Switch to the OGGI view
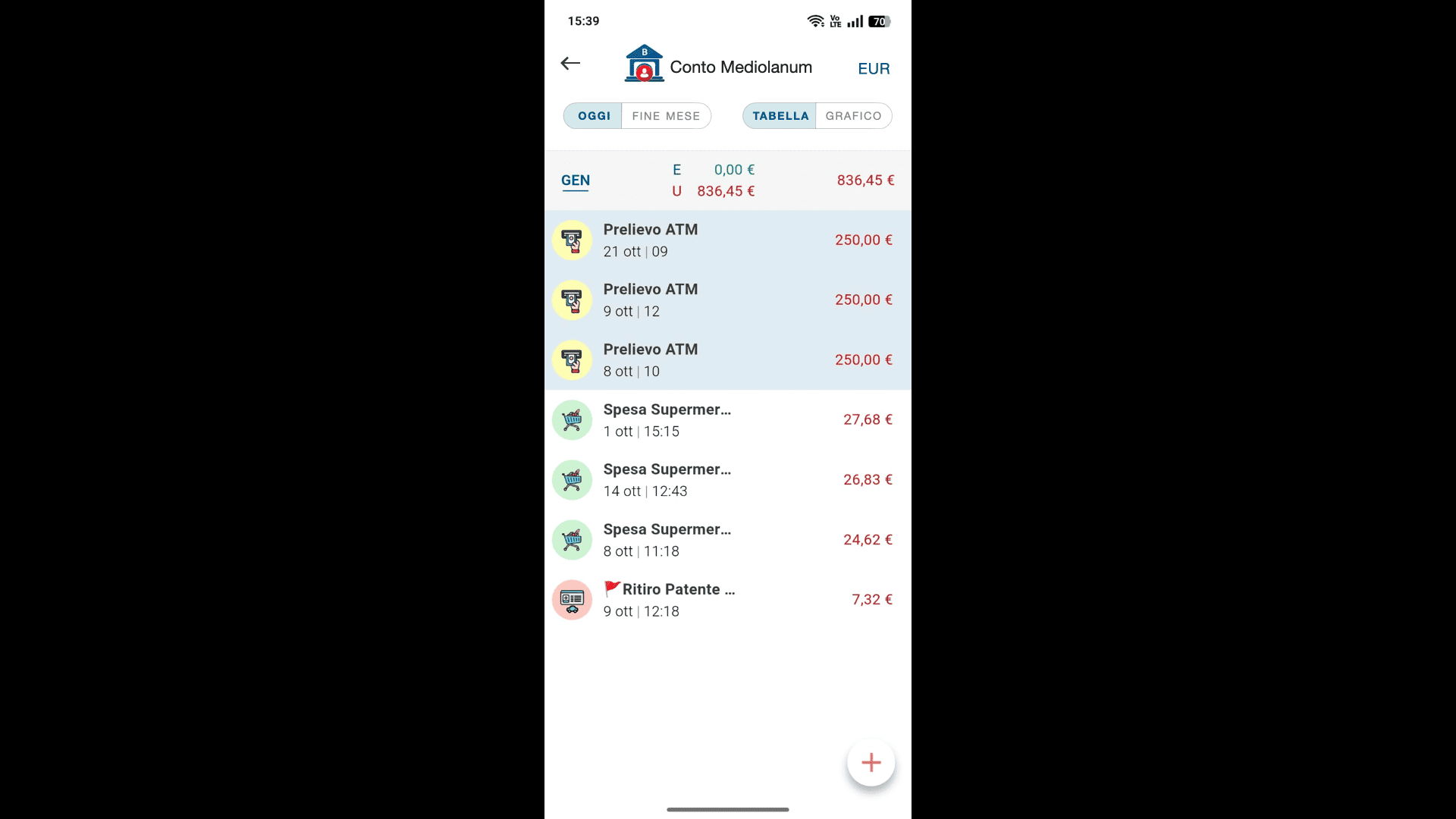1456x819 pixels. tap(593, 116)
